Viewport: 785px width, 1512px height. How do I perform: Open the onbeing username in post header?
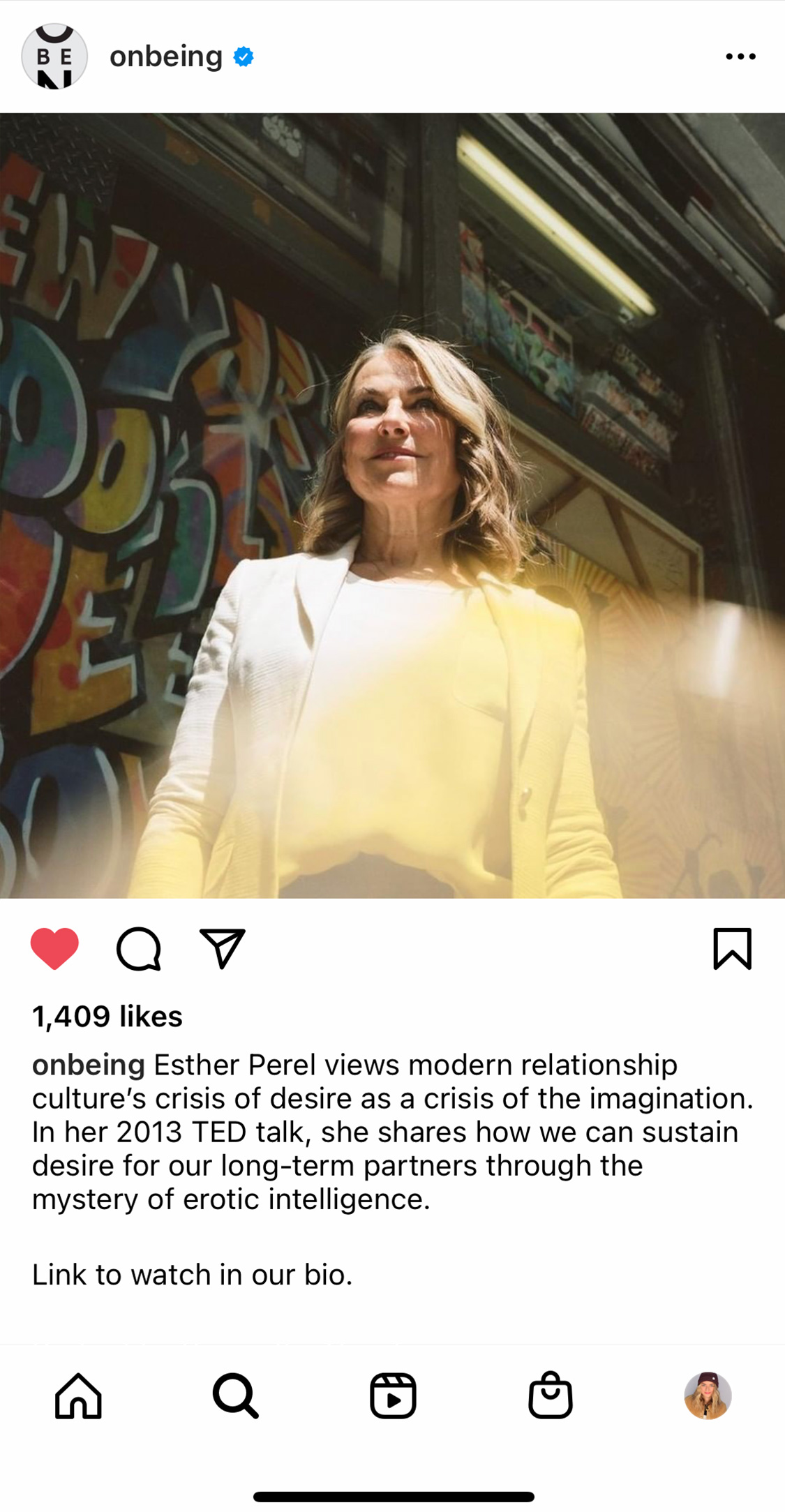point(166,57)
